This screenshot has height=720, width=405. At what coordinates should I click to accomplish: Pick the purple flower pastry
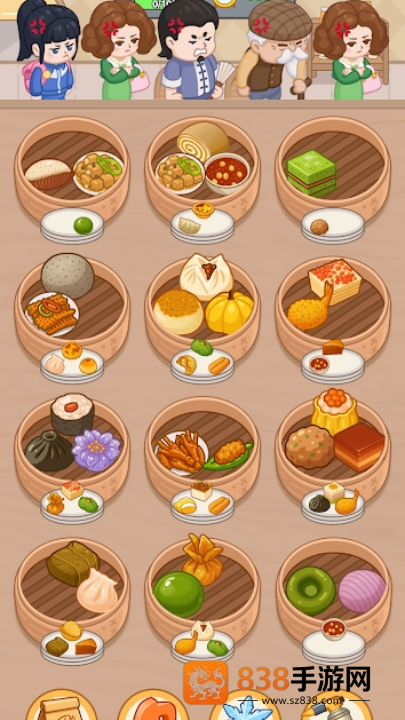[x=96, y=450]
